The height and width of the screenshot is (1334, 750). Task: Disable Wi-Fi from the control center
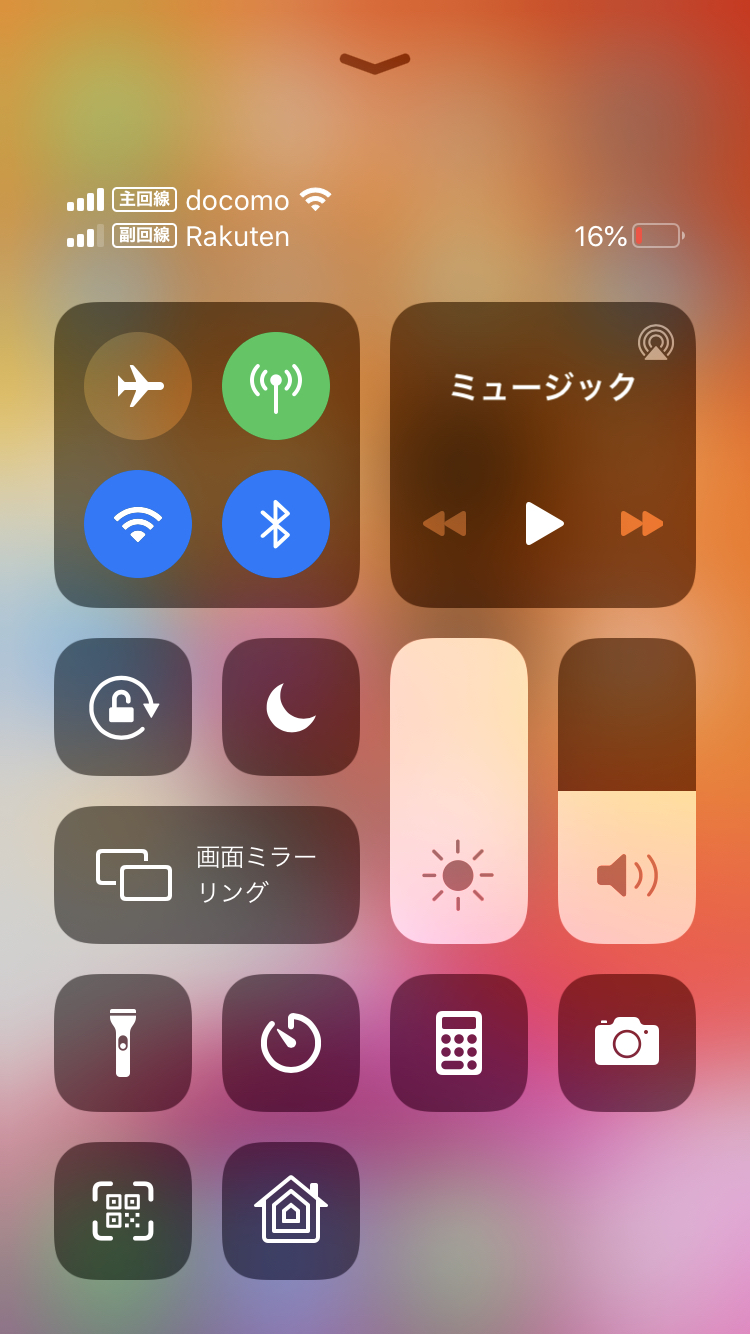tap(138, 524)
